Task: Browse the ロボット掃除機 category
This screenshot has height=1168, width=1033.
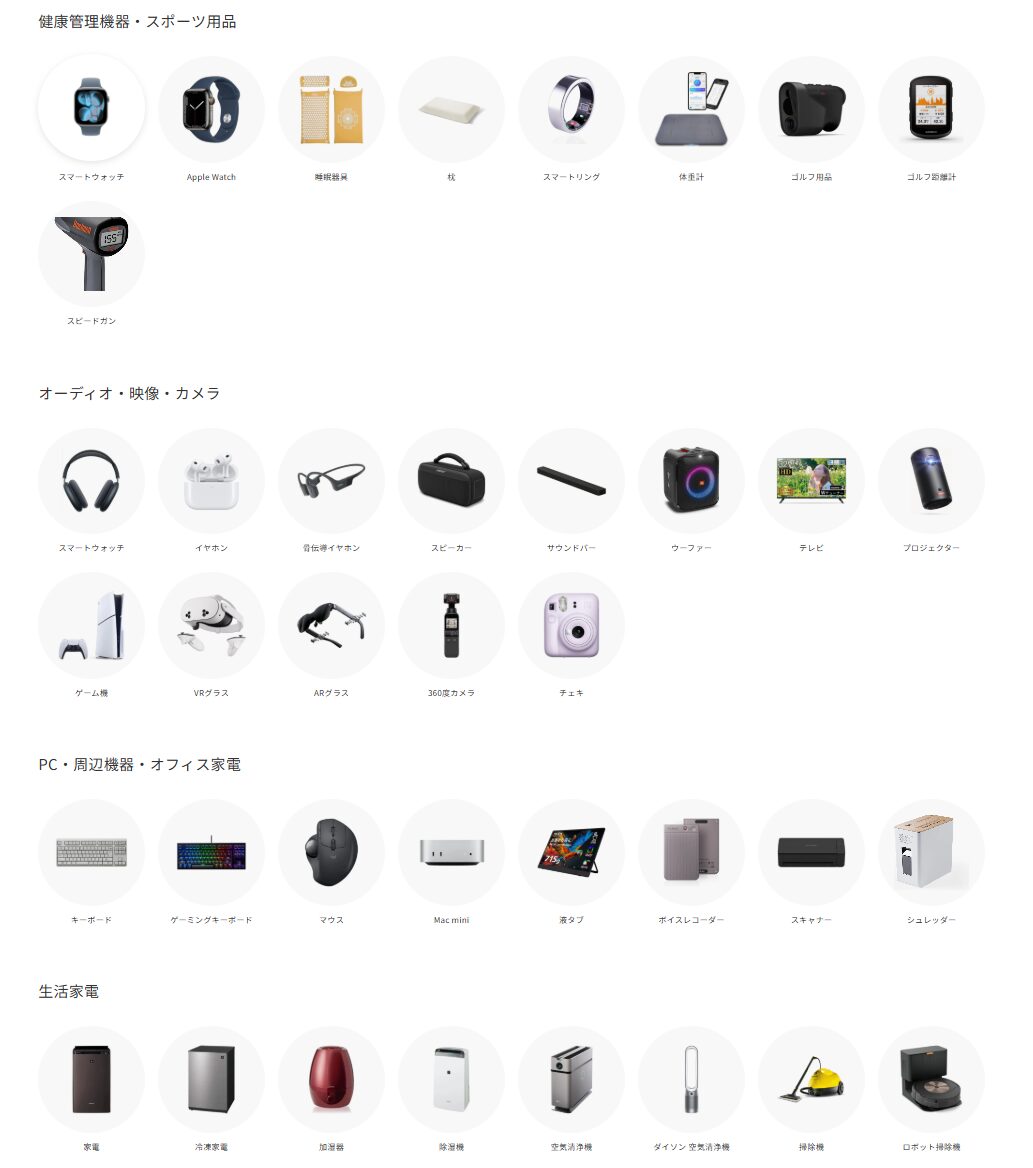Action: [931, 1079]
